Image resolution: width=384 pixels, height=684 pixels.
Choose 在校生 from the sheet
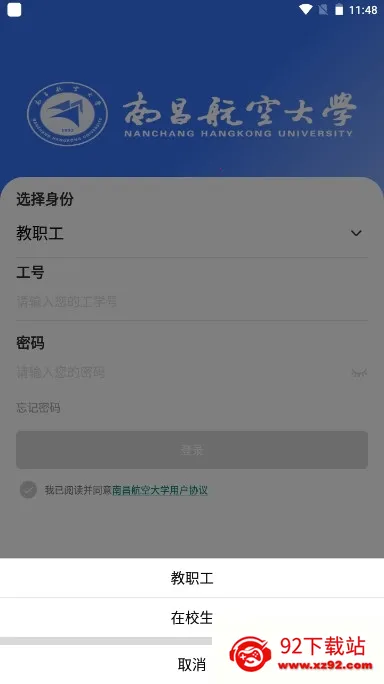(x=192, y=618)
